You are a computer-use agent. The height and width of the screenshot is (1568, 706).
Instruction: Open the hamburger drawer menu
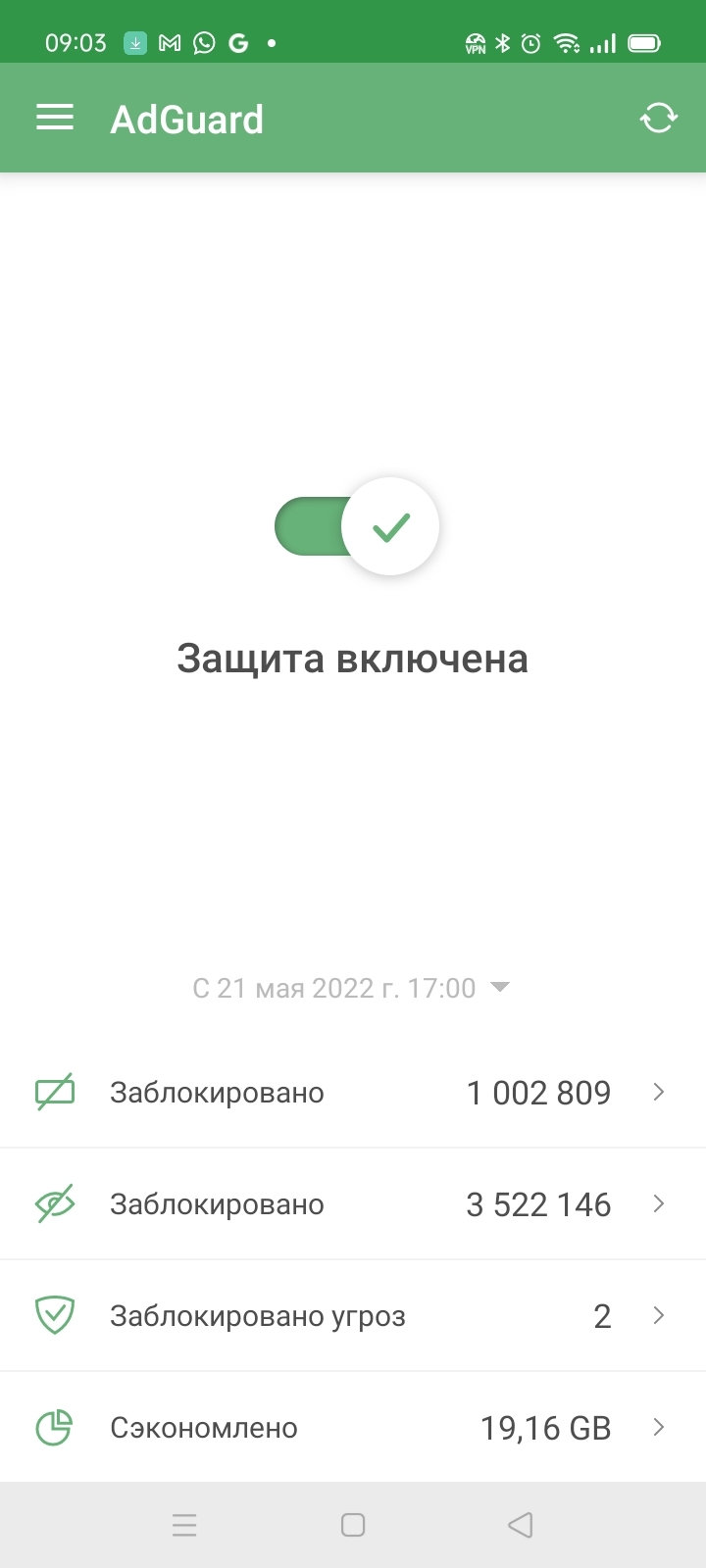click(x=55, y=119)
